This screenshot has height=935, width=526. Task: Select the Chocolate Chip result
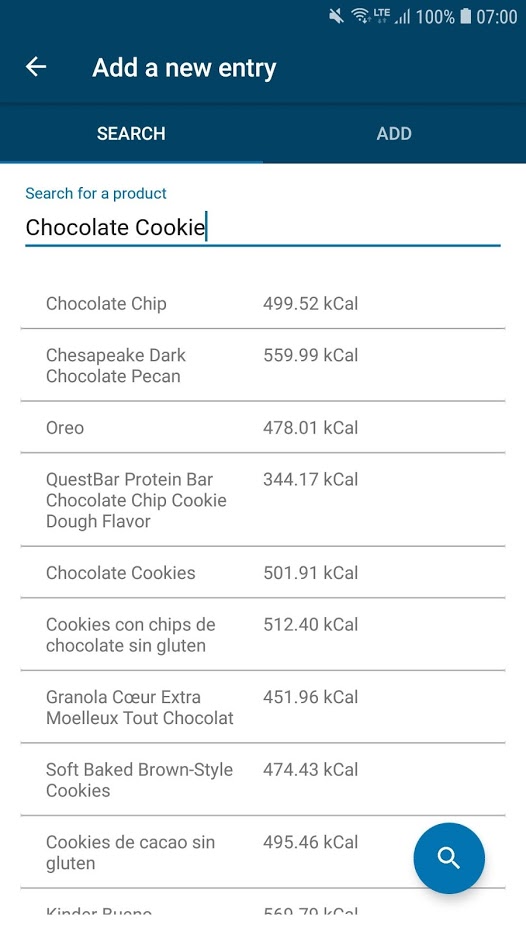262,304
